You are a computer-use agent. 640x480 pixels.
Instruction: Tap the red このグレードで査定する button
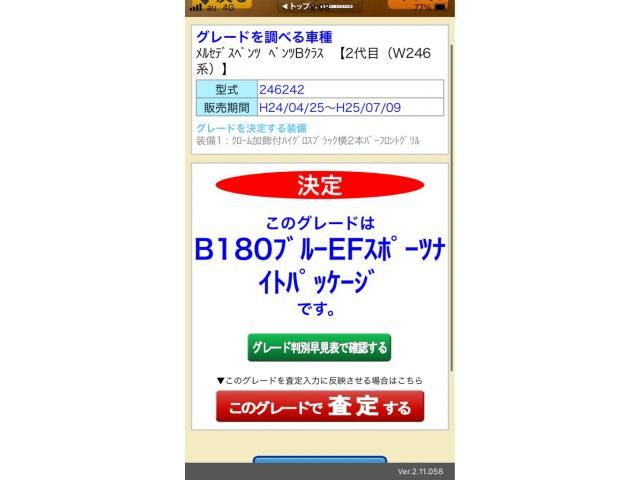pos(319,406)
